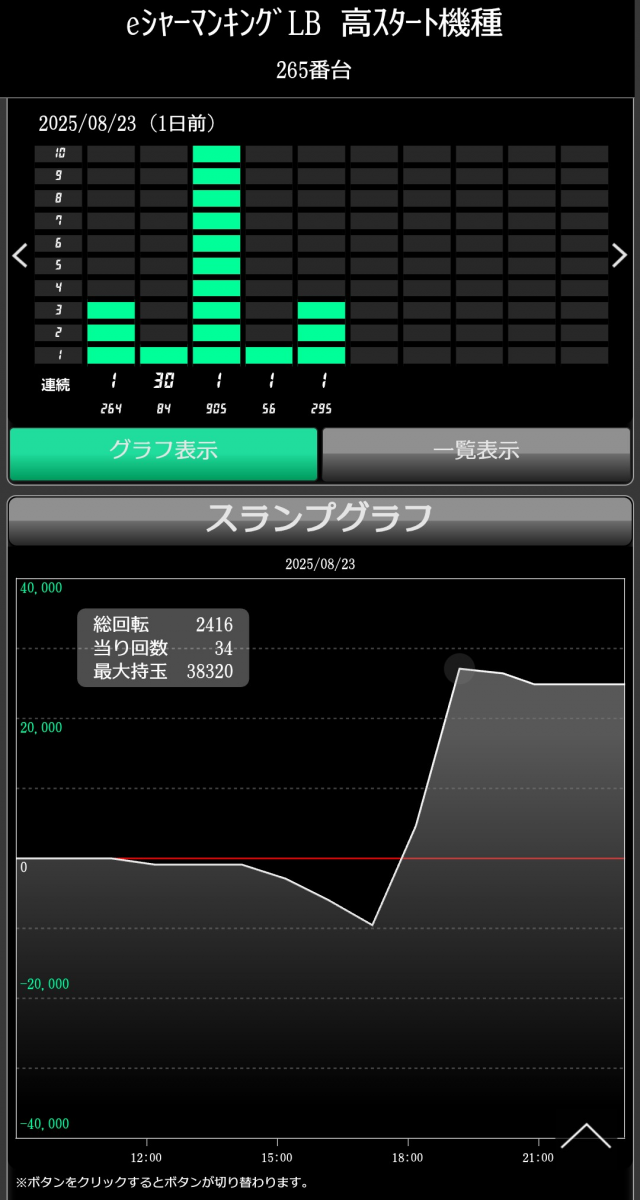Tap the スランプグラフ header button
This screenshot has width=640, height=1200.
pos(320,519)
